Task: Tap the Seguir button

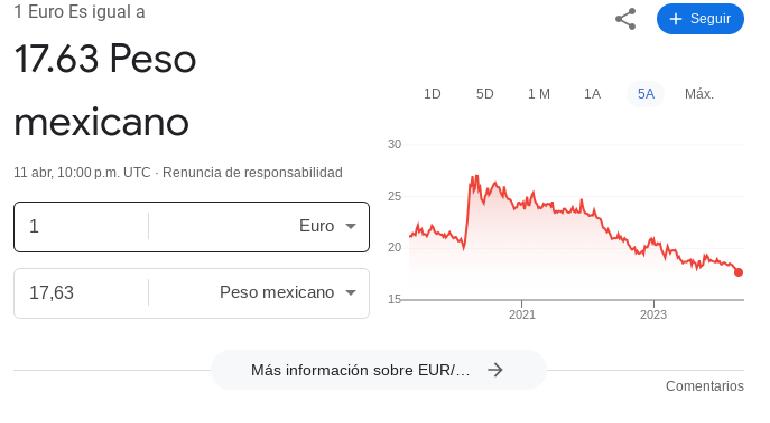Action: point(700,19)
